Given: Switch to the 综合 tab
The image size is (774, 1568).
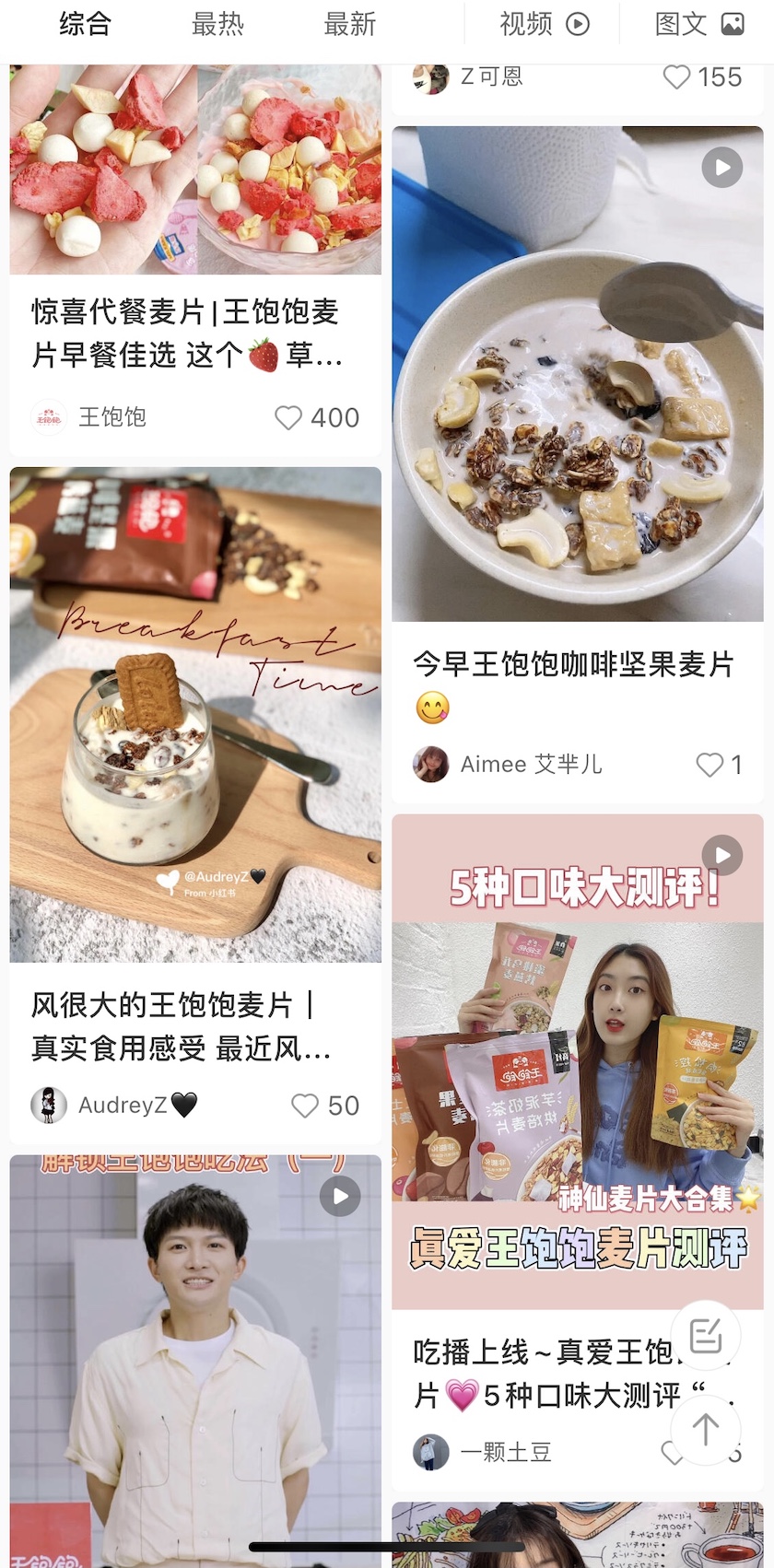Looking at the screenshot, I should (85, 24).
